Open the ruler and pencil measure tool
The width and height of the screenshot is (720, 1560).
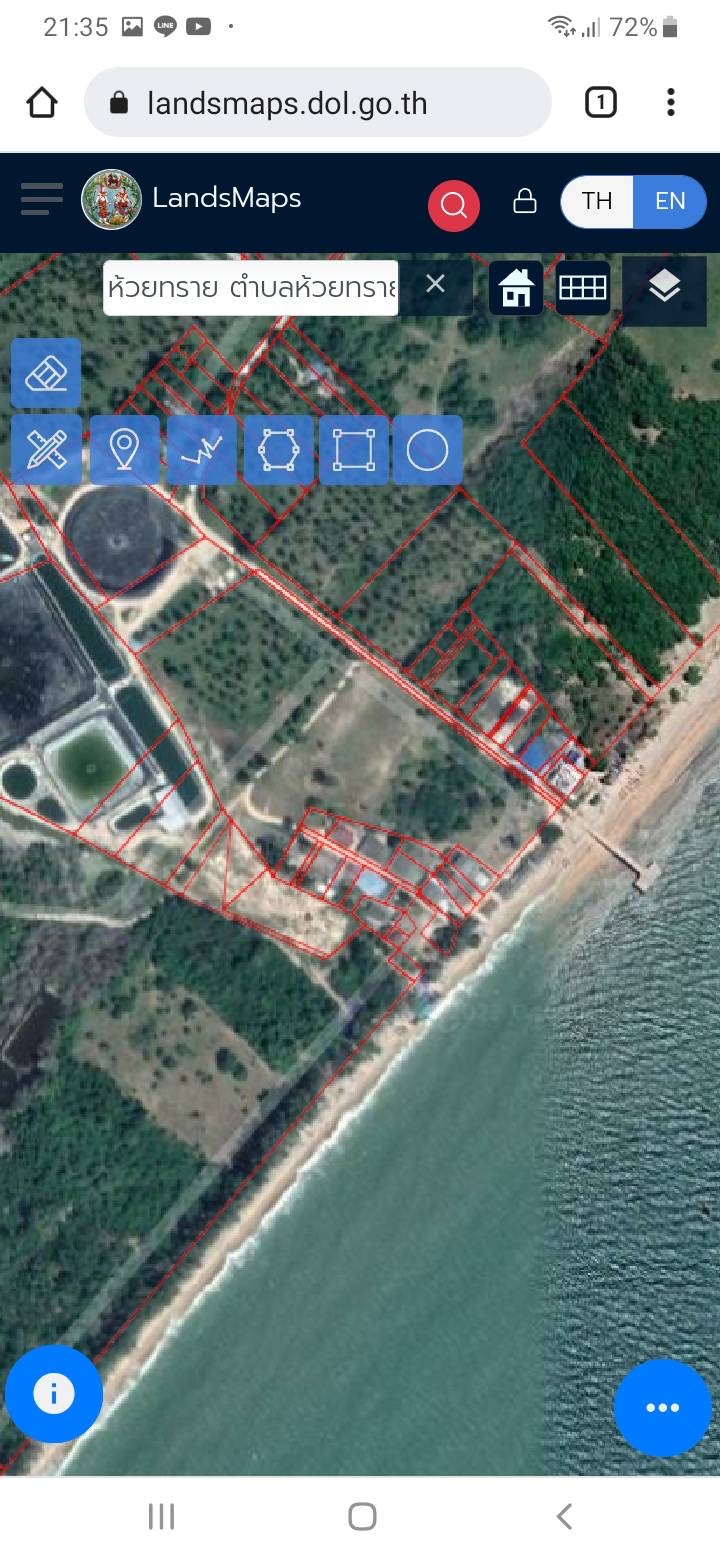tap(46, 450)
